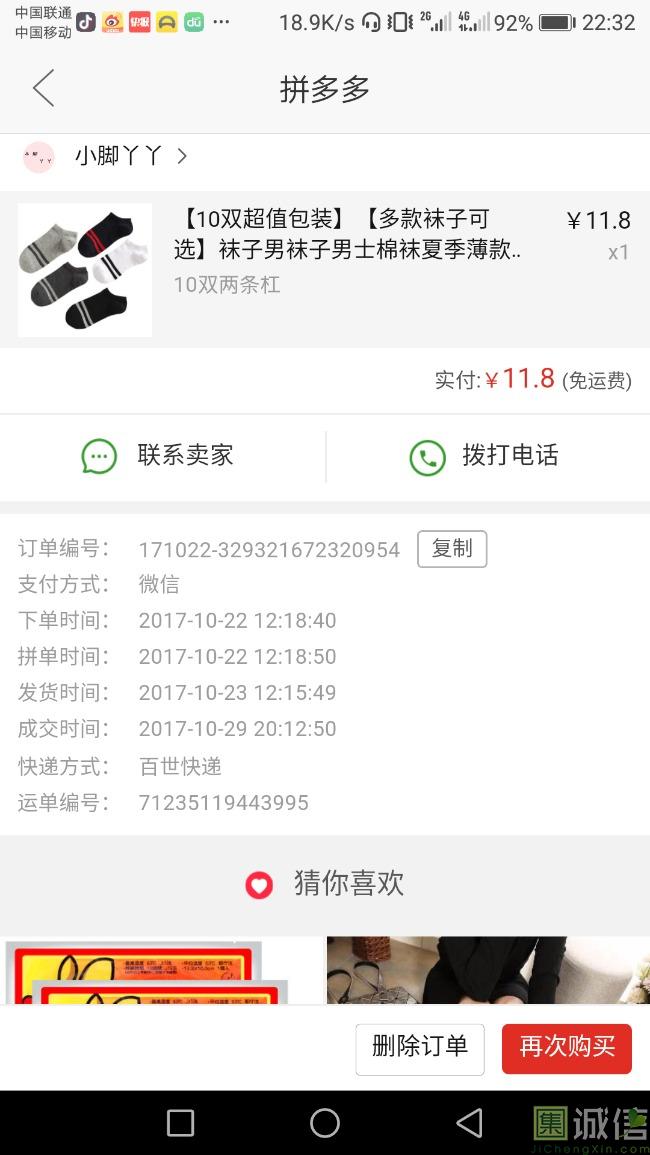Open the system recent apps square
The width and height of the screenshot is (650, 1155).
[x=180, y=1123]
